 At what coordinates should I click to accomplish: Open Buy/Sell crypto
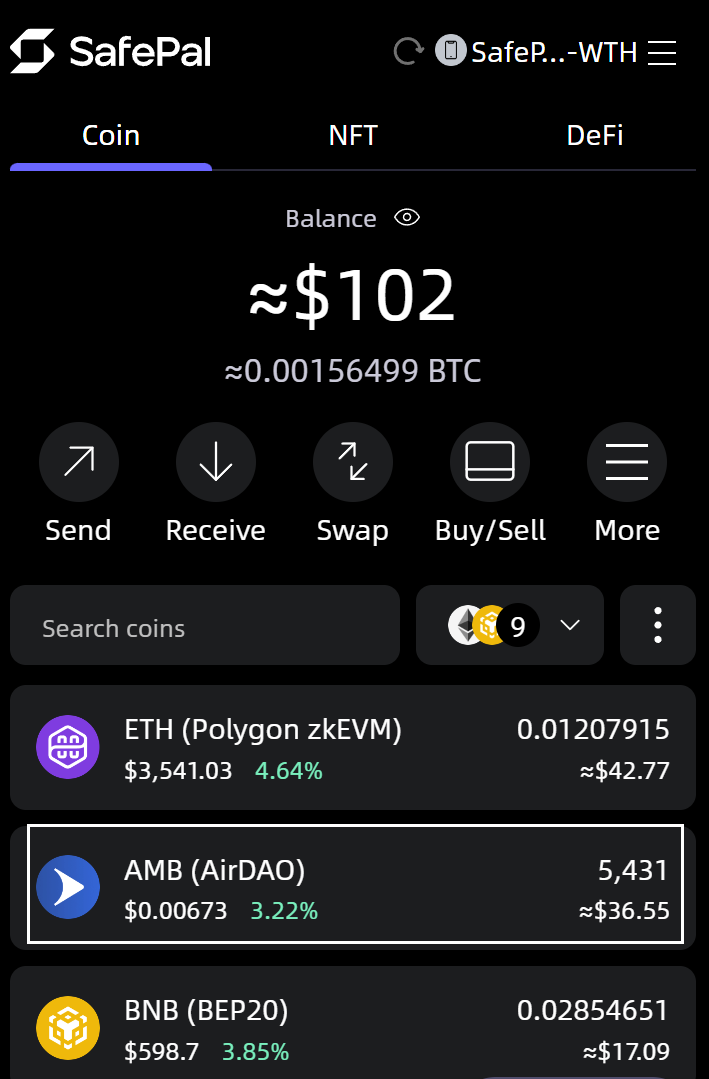tap(490, 463)
